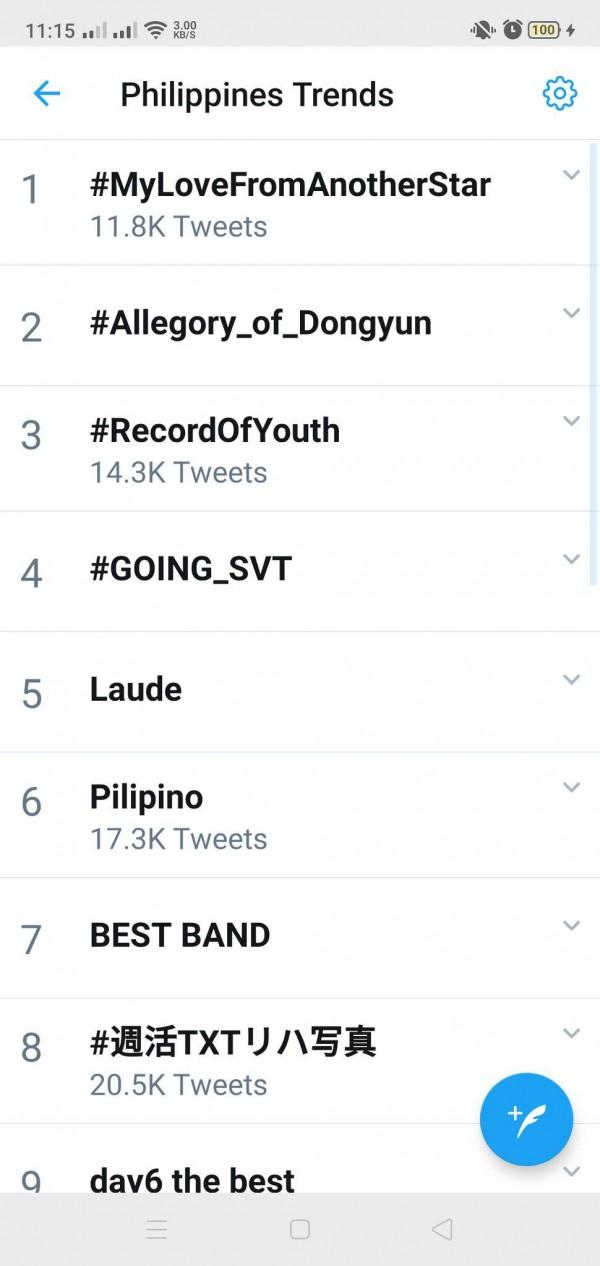Screen dimensions: 600x1266
Task: Open trends settings gear
Action: click(x=559, y=94)
